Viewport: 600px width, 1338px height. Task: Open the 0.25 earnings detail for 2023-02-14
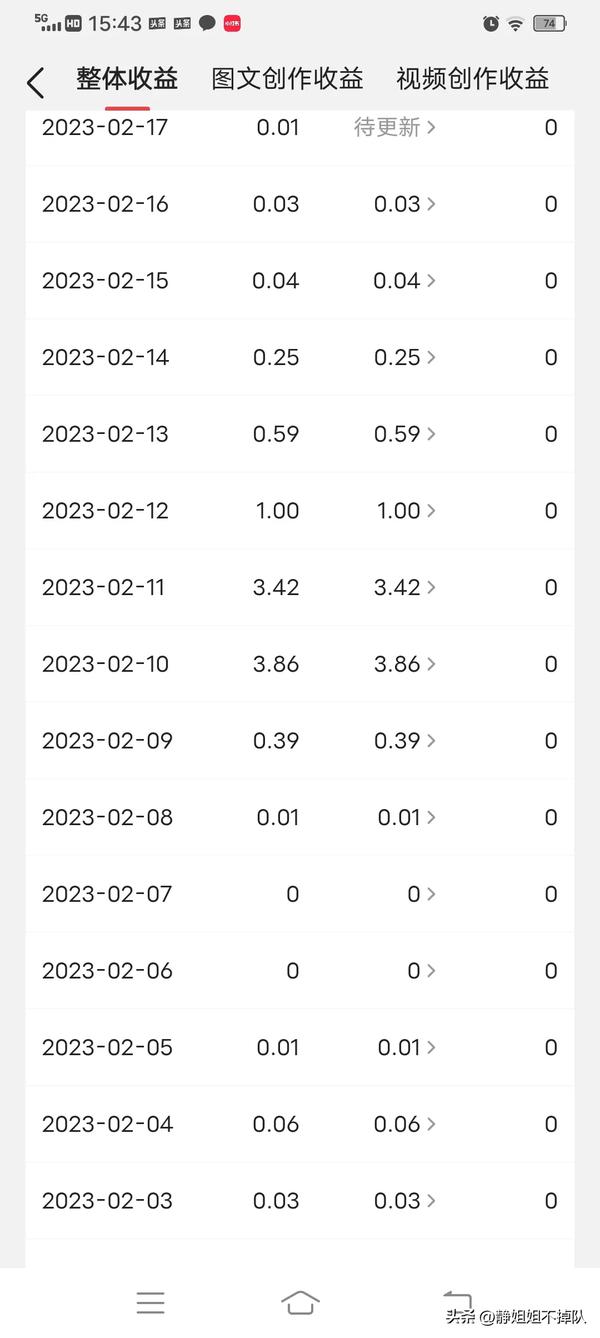(405, 357)
